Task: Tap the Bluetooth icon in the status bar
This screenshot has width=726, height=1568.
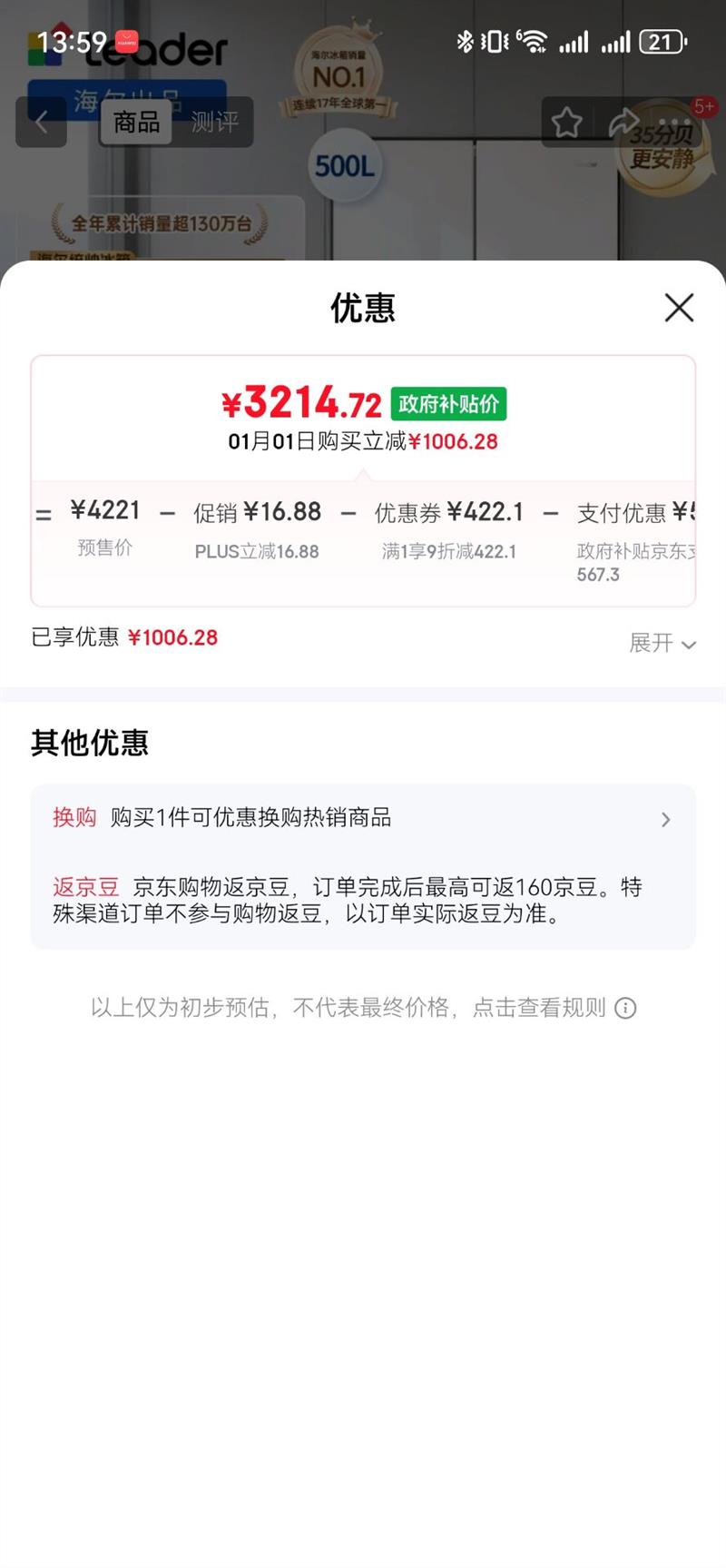Action: pyautogui.click(x=466, y=40)
